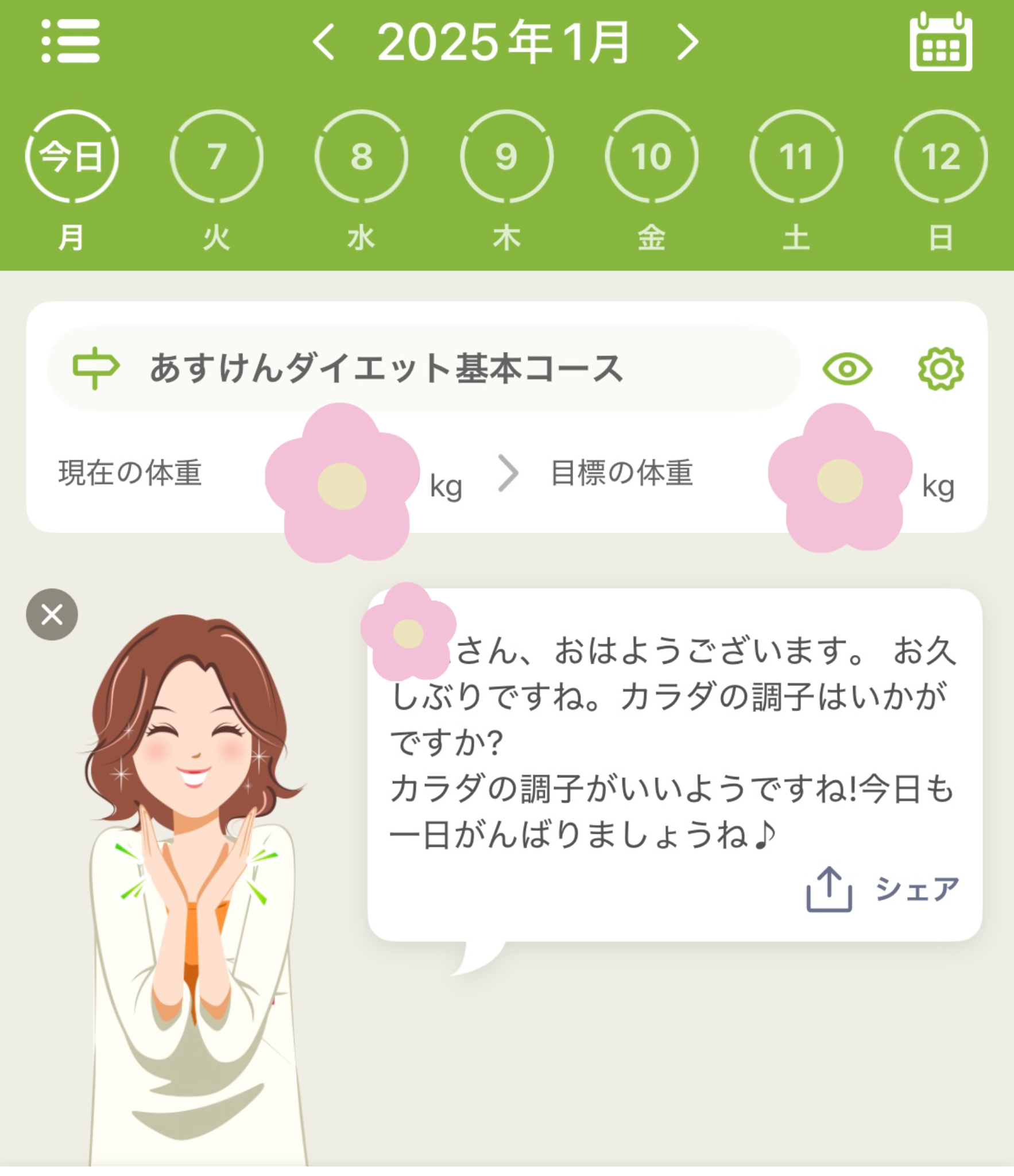Select today's date circle 今日
This screenshot has height=1176, width=1014.
tap(72, 156)
